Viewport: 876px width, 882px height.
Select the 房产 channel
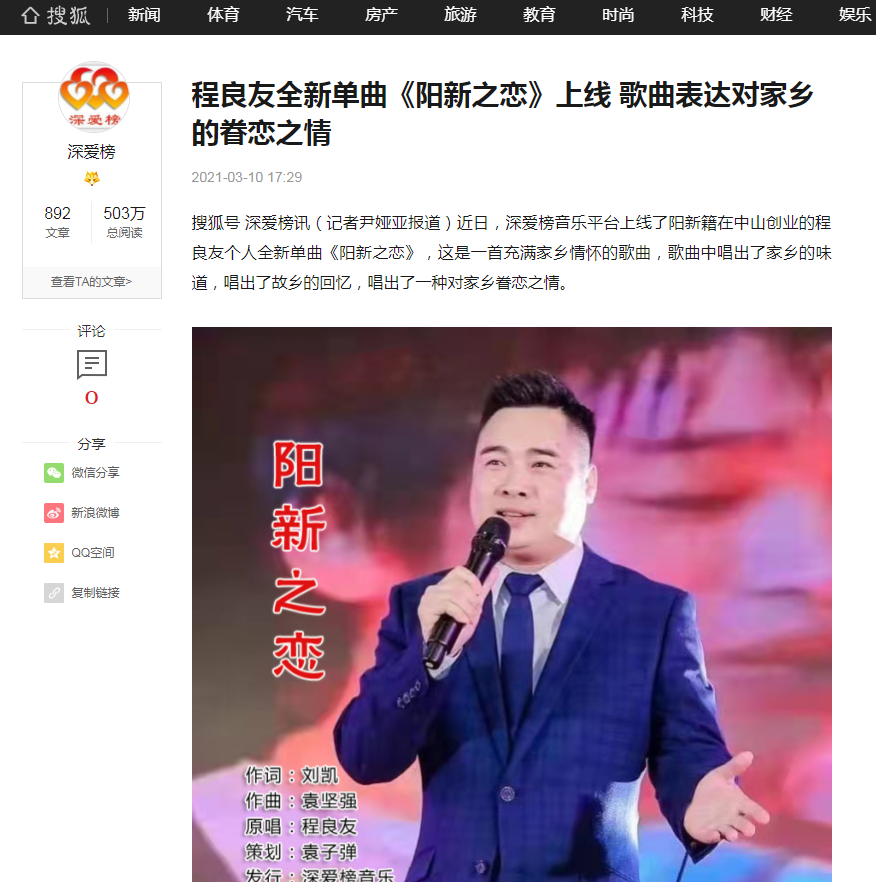(x=381, y=15)
